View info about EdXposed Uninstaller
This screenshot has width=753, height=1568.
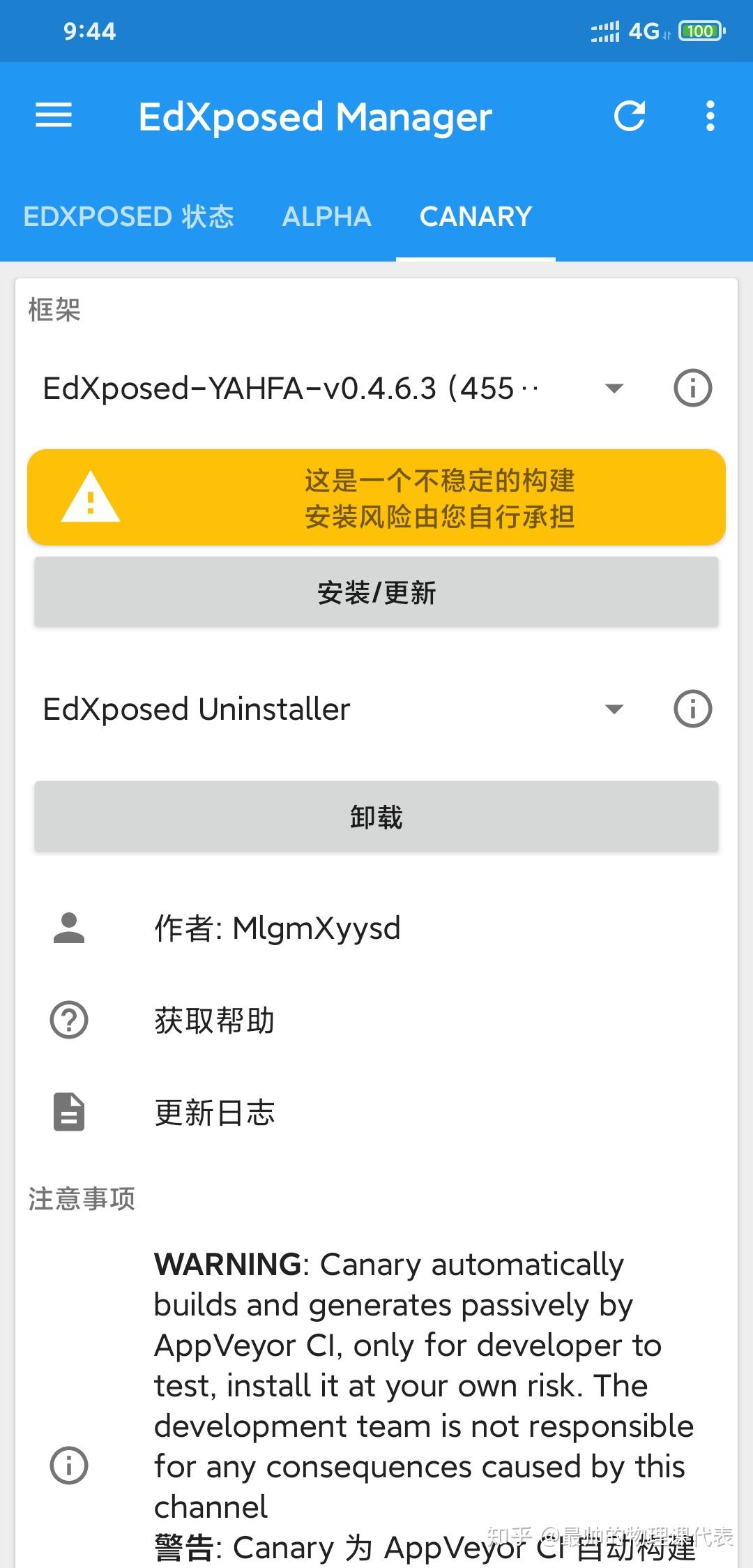[x=692, y=709]
